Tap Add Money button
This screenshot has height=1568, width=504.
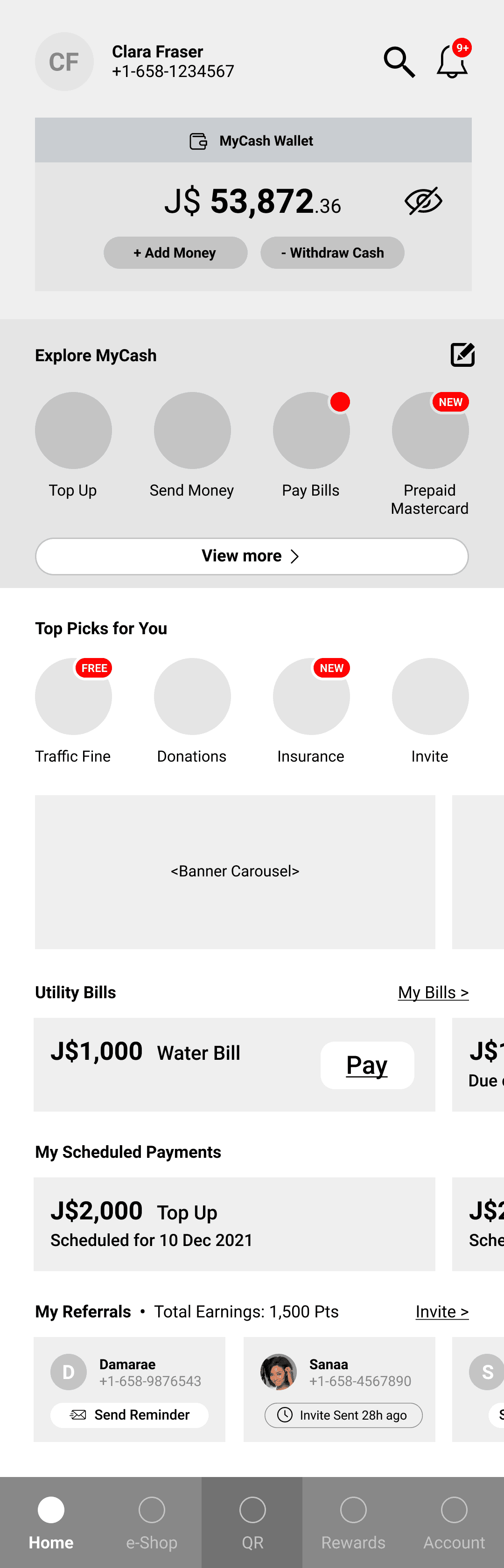175,253
